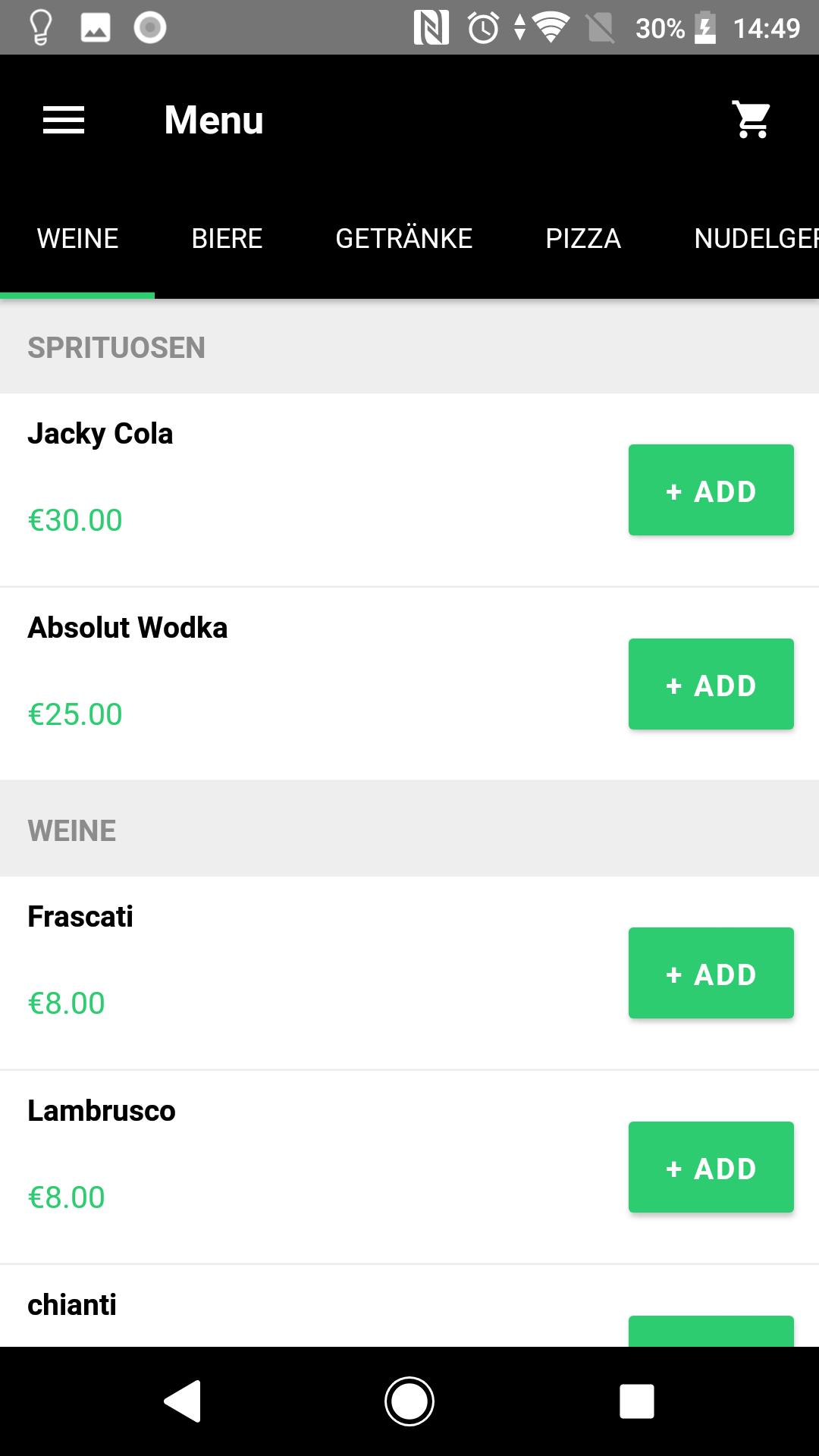Open the shopping cart

coord(752,120)
